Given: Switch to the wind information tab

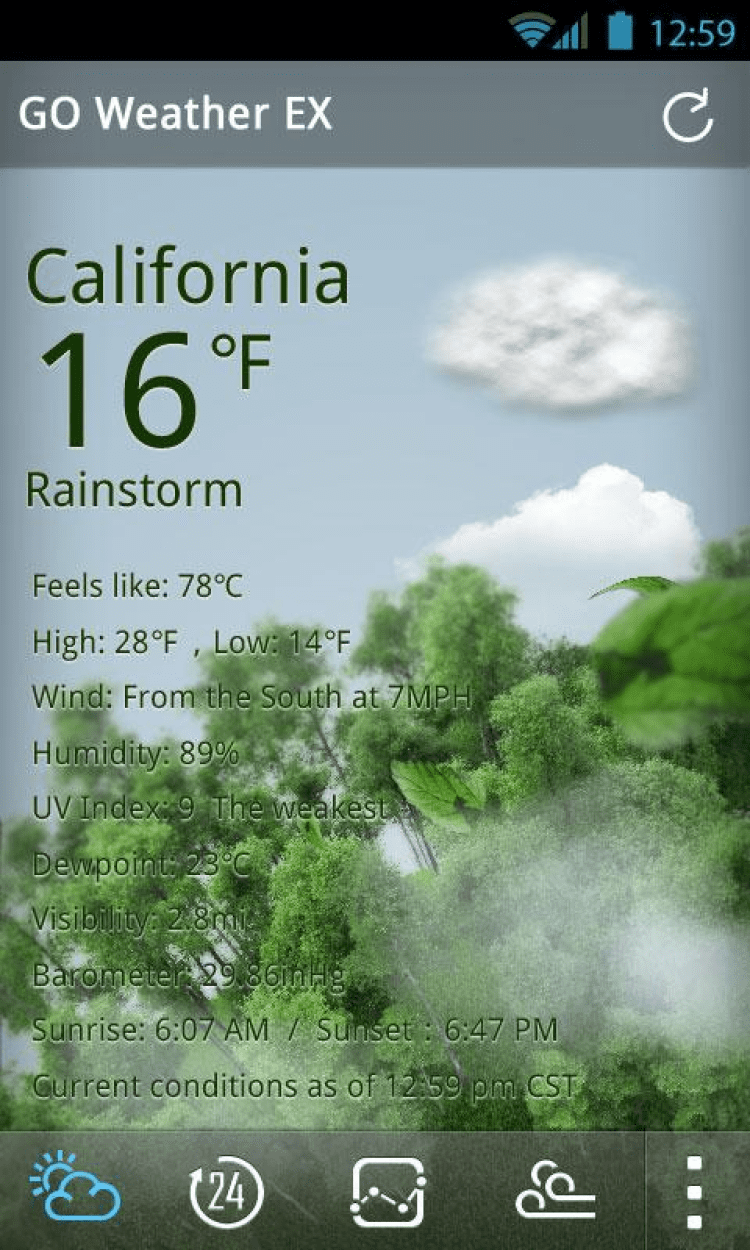Looking at the screenshot, I should [555, 1192].
